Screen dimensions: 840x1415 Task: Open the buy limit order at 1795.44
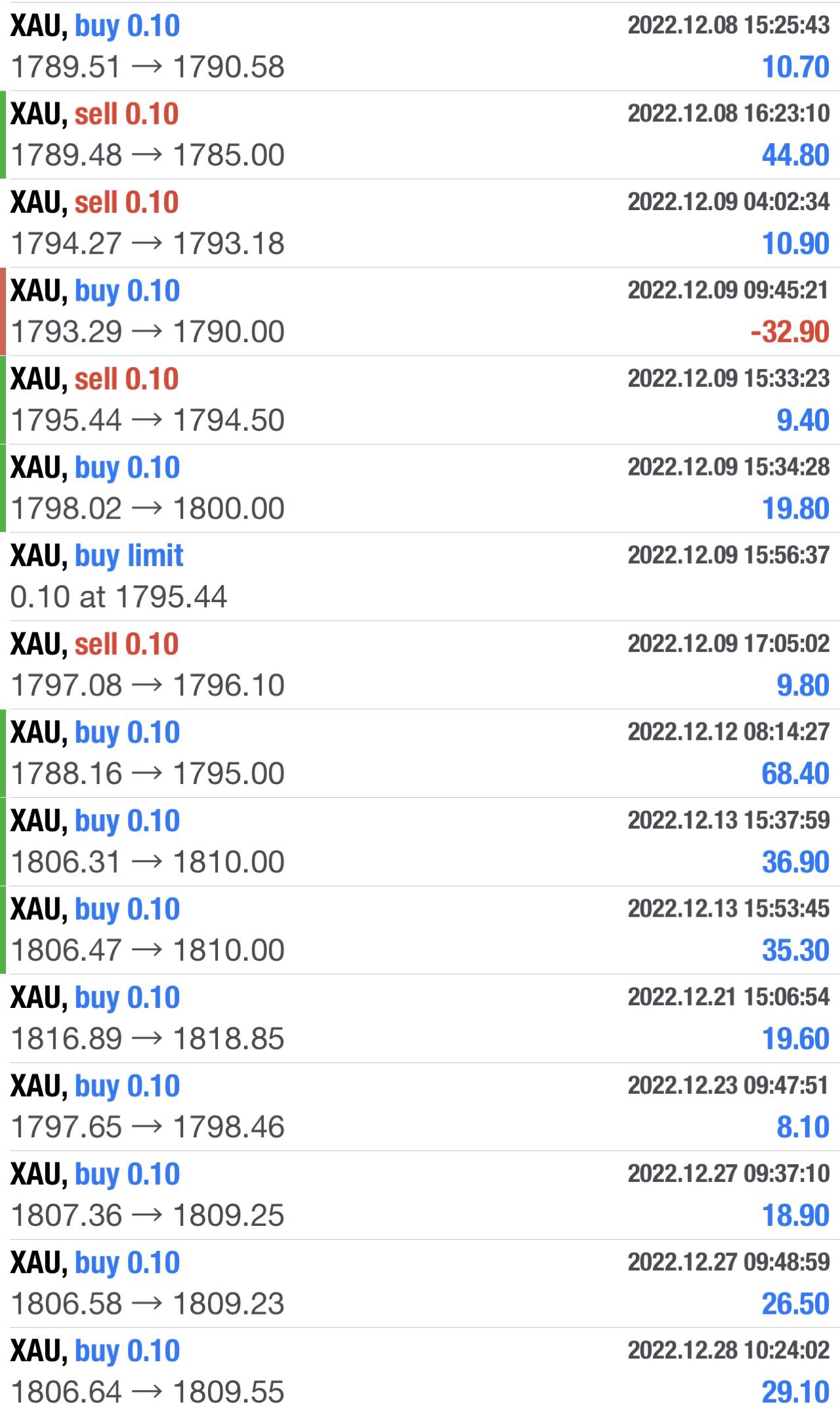(420, 577)
